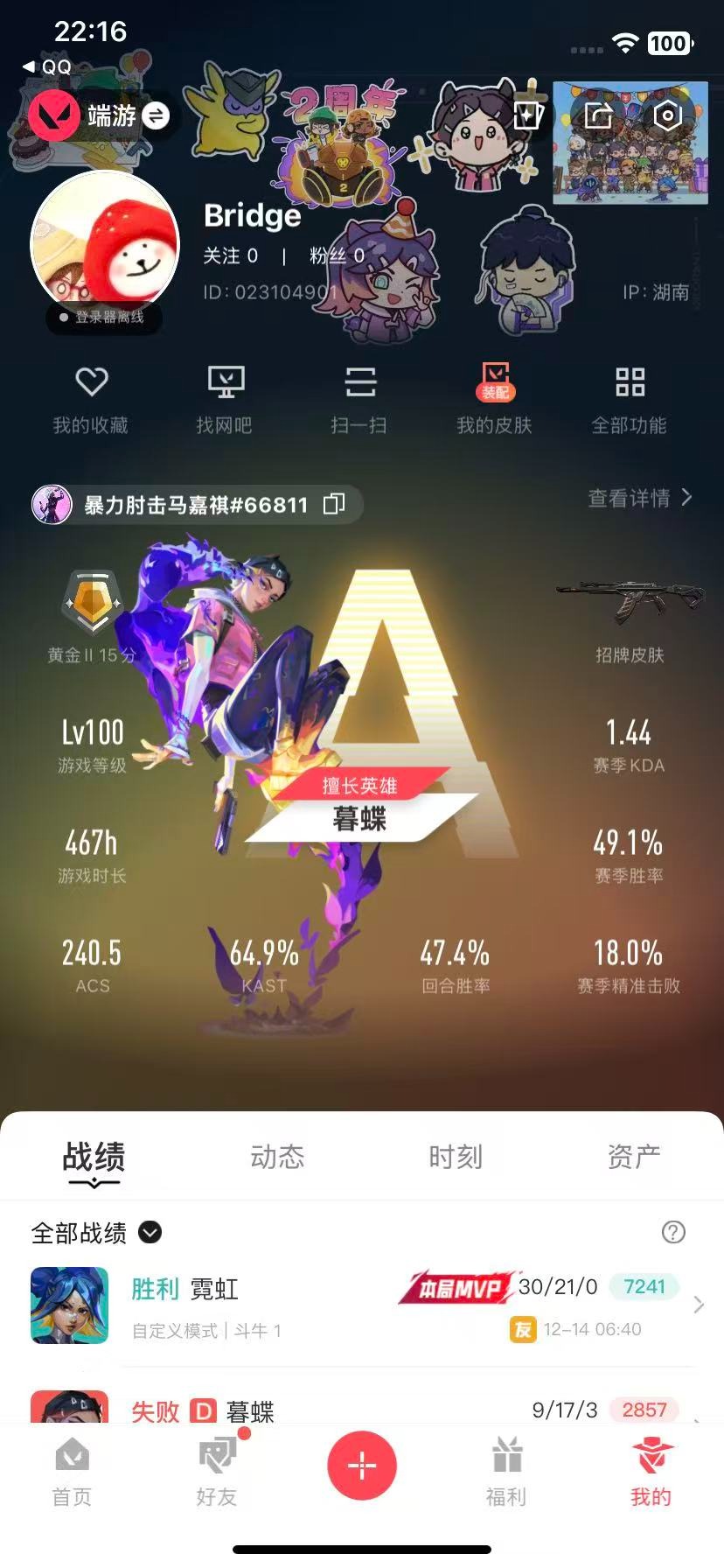The image size is (724, 1568).
Task: Expand 全部战绩 filter dropdown
Action: 150,1232
